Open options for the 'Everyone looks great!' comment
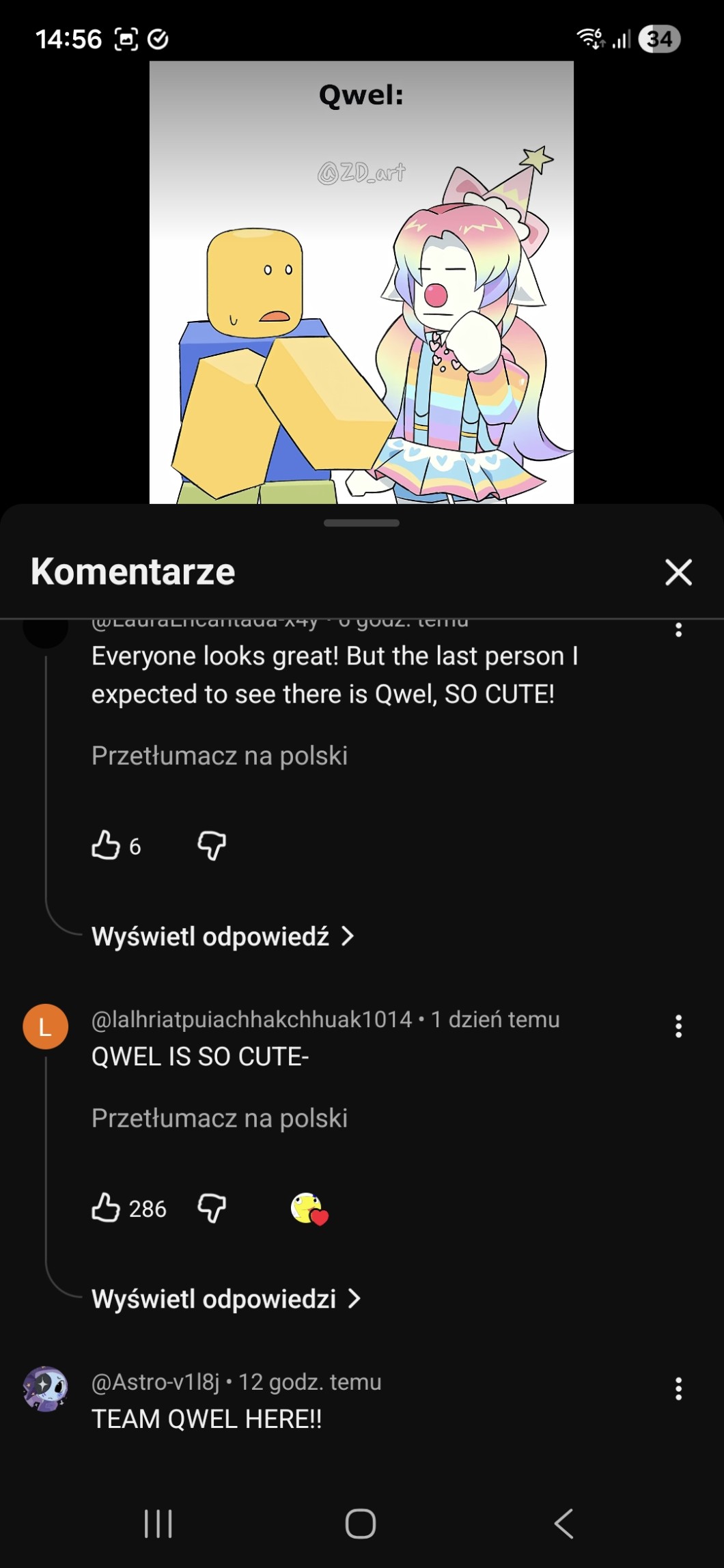 [x=678, y=630]
